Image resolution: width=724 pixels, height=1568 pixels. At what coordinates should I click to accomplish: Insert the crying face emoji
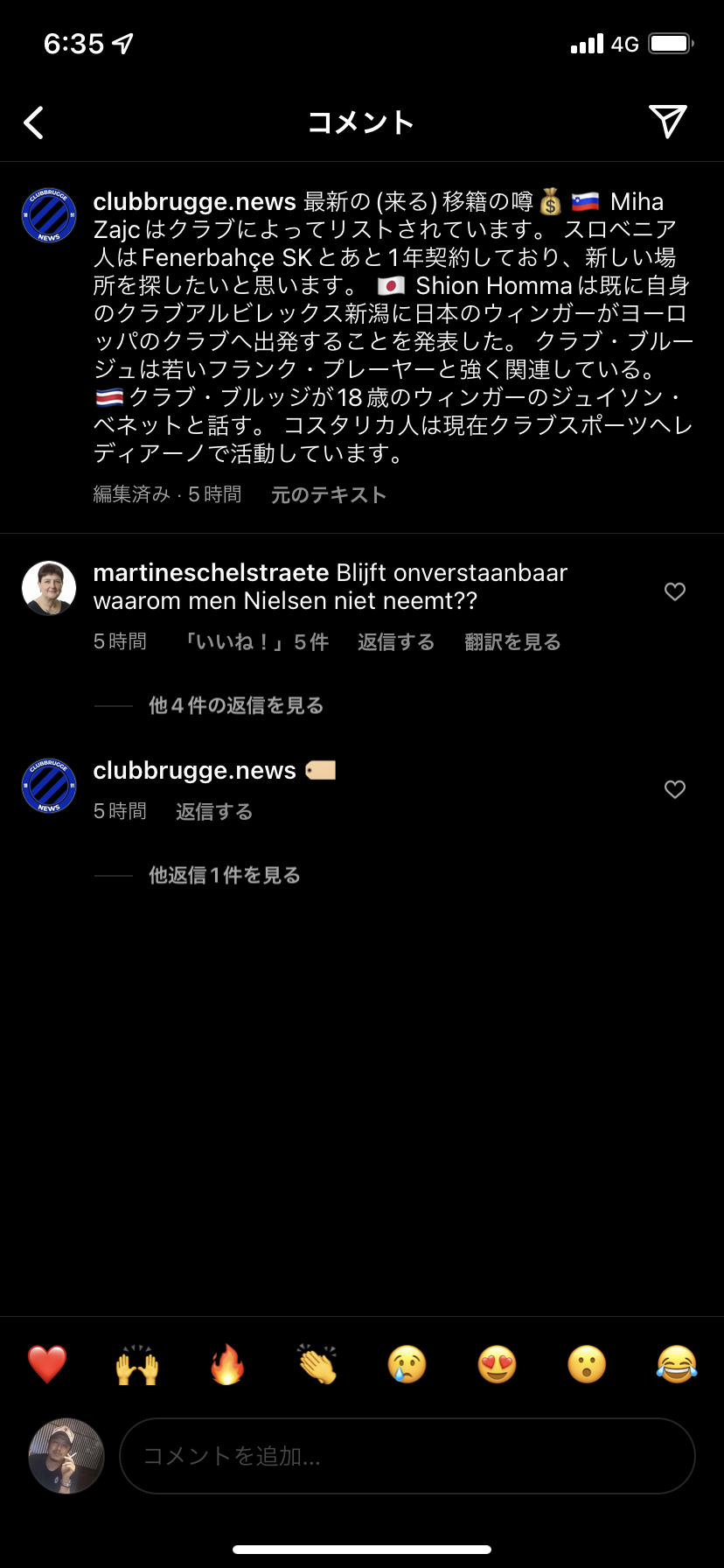tap(407, 1364)
